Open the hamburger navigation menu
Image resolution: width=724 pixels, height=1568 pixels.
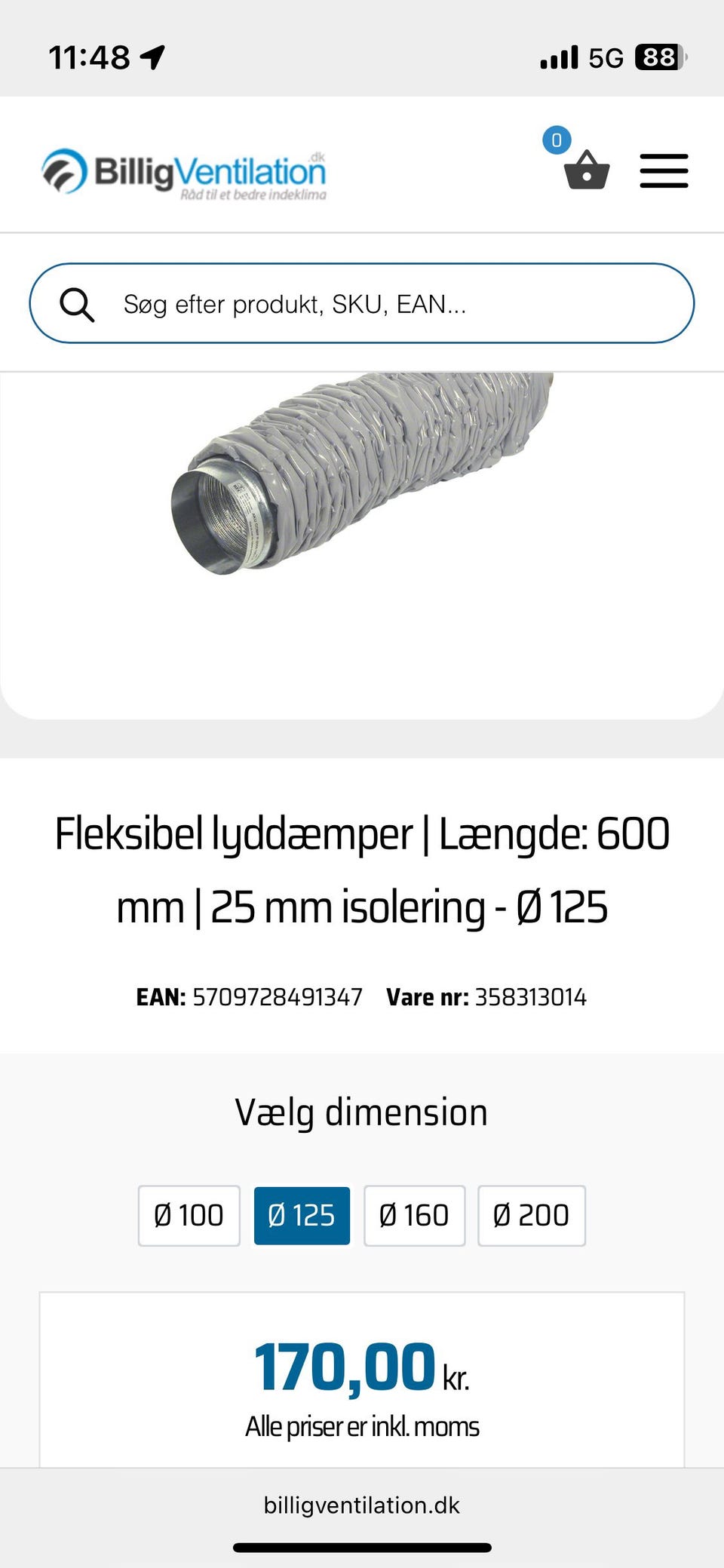point(664,171)
